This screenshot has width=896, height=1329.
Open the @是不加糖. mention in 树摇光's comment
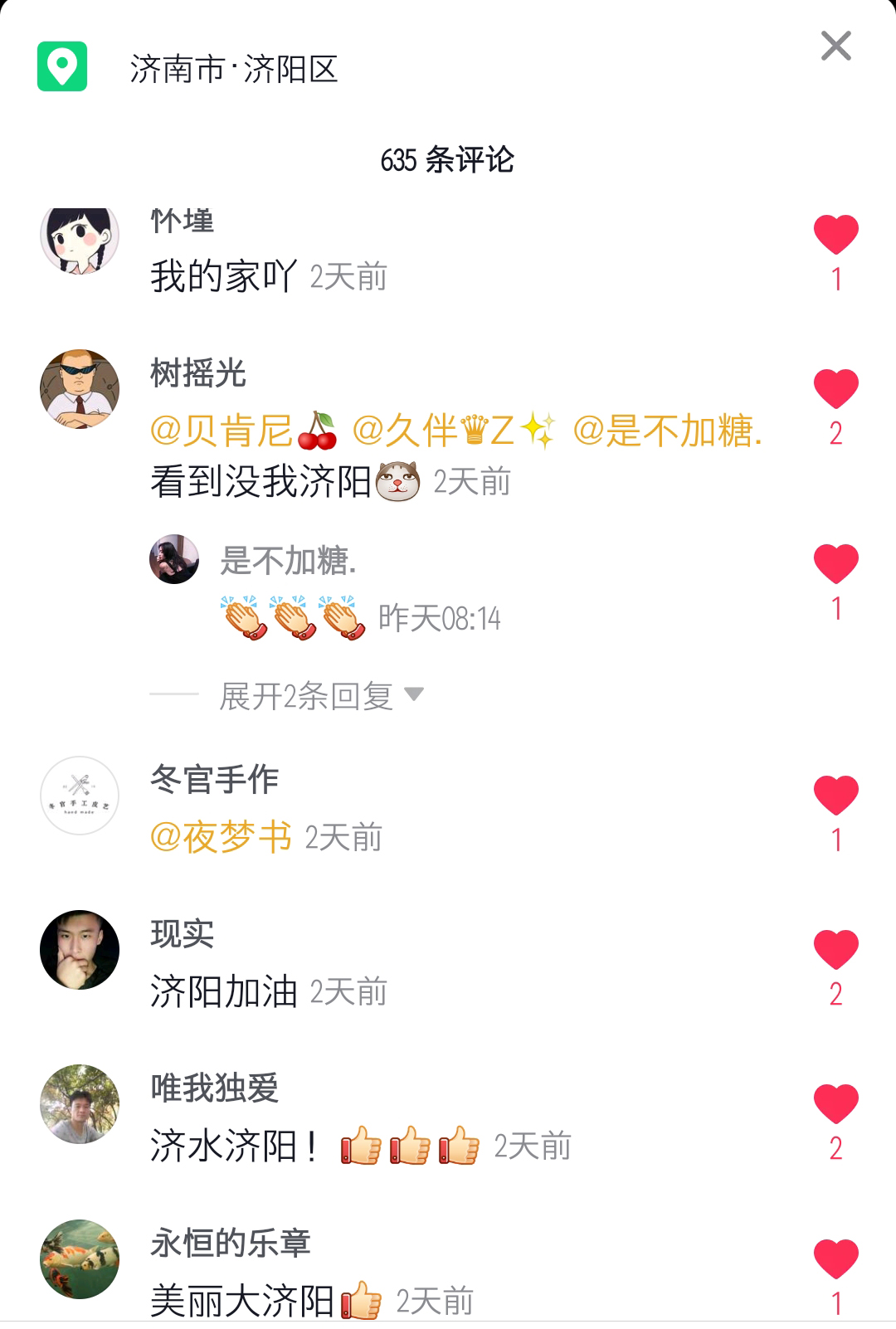tap(667, 431)
